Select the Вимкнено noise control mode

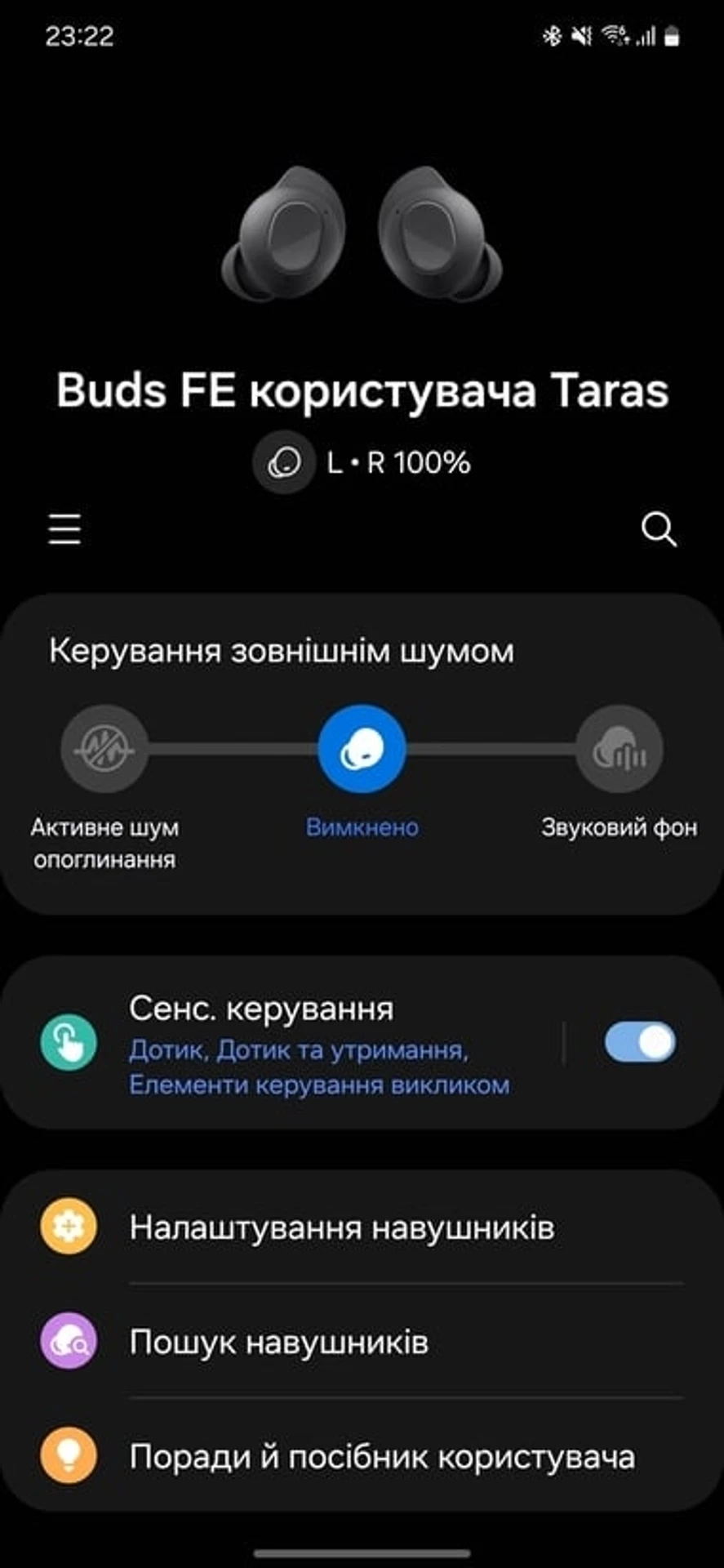click(x=362, y=749)
